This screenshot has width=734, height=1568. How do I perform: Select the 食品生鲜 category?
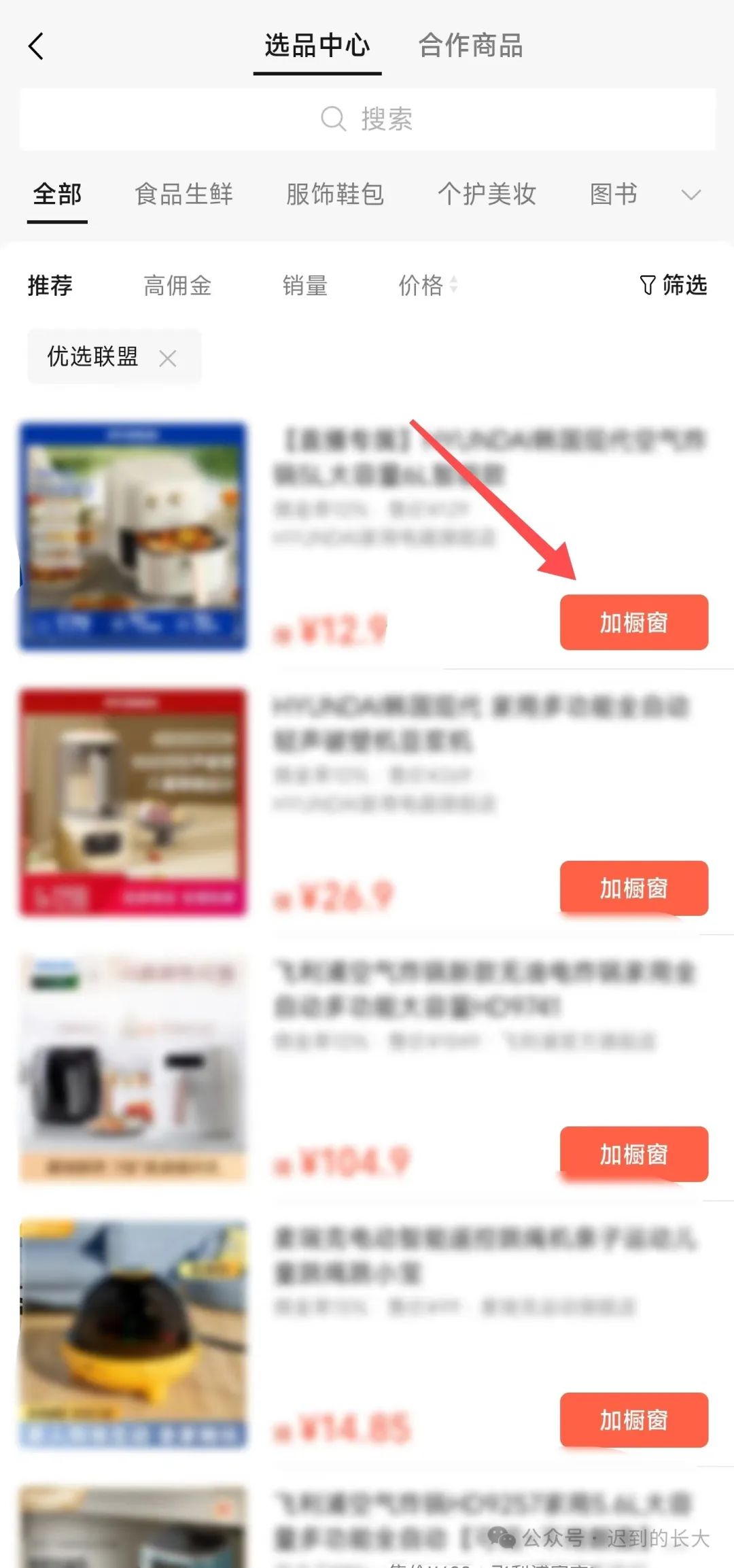pyautogui.click(x=183, y=194)
